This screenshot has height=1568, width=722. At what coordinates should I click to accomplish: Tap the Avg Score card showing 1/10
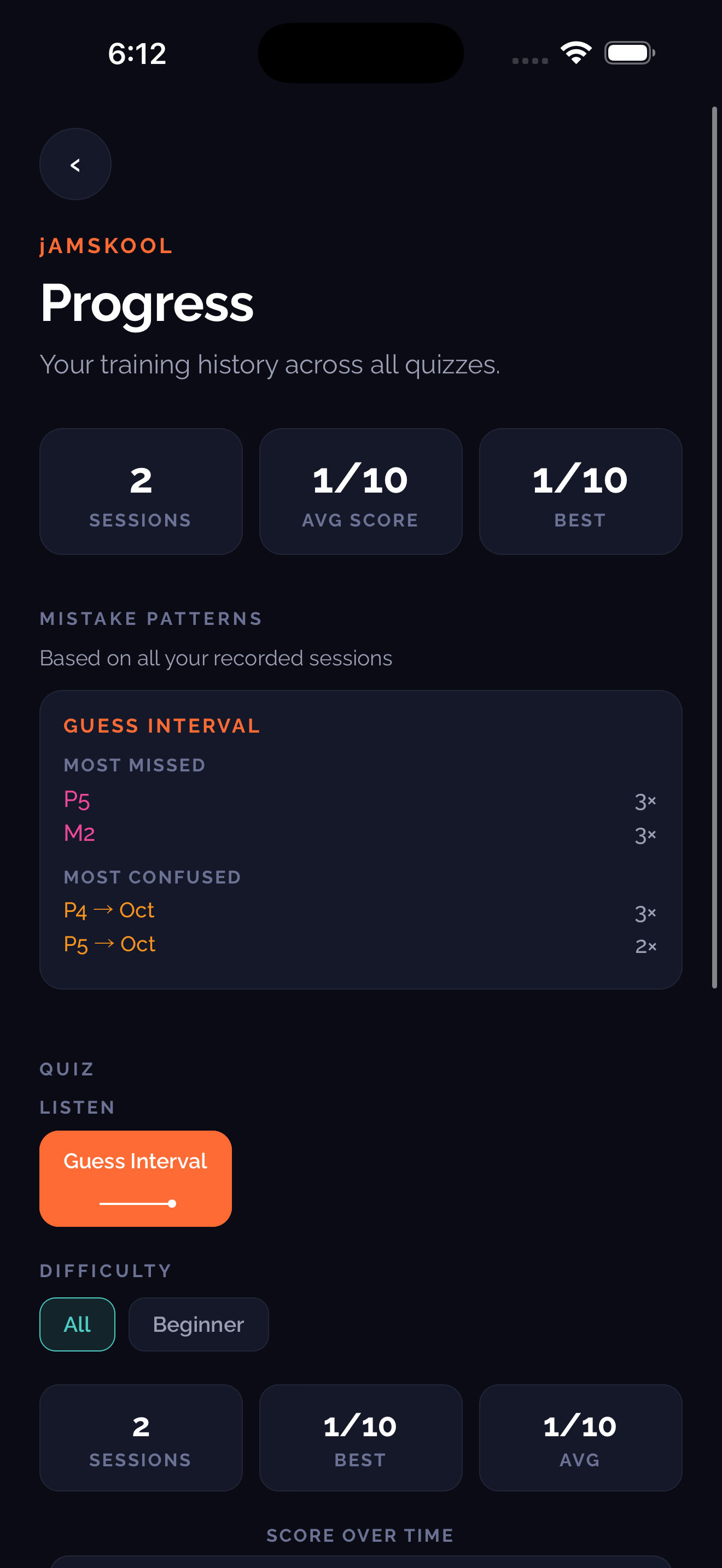[360, 490]
